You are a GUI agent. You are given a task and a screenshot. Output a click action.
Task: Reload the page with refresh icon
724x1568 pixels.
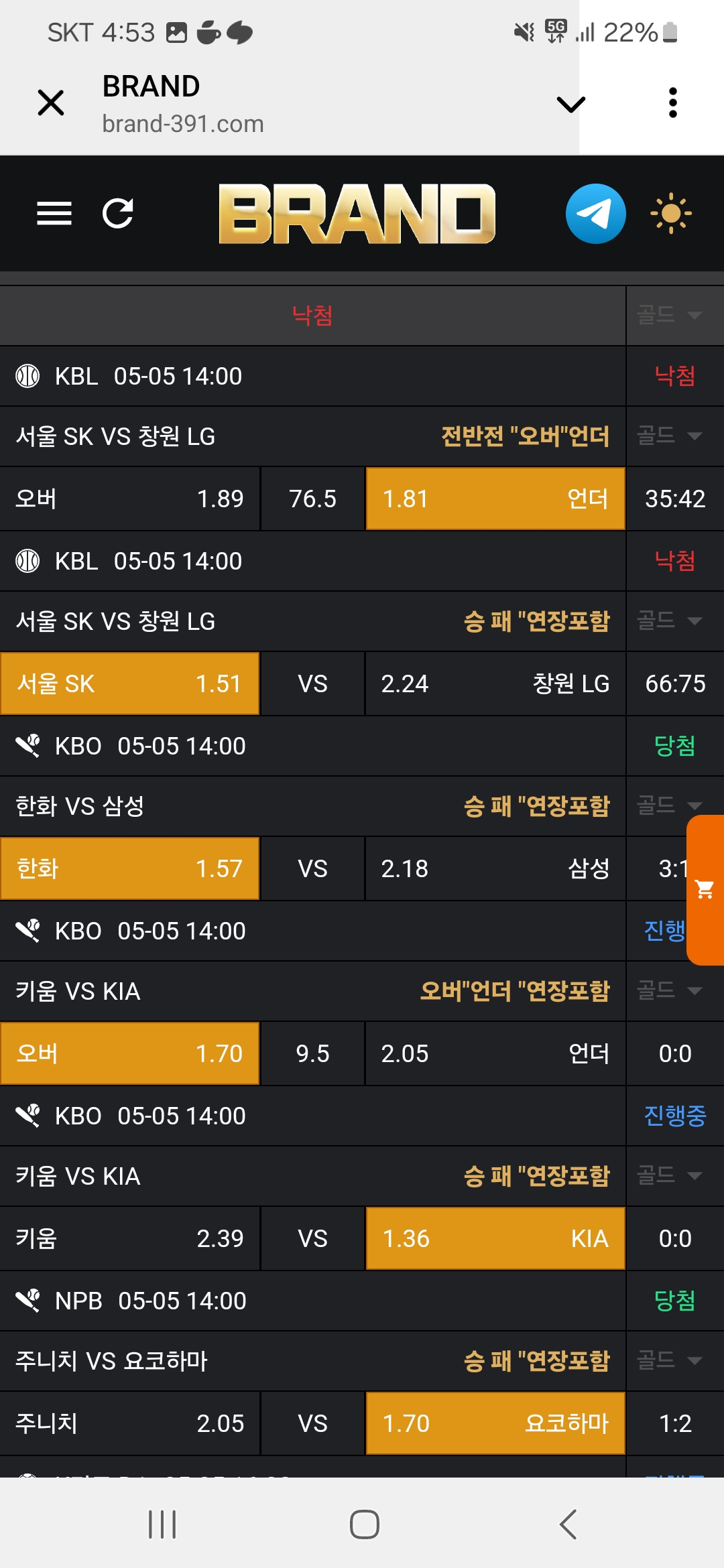click(118, 214)
